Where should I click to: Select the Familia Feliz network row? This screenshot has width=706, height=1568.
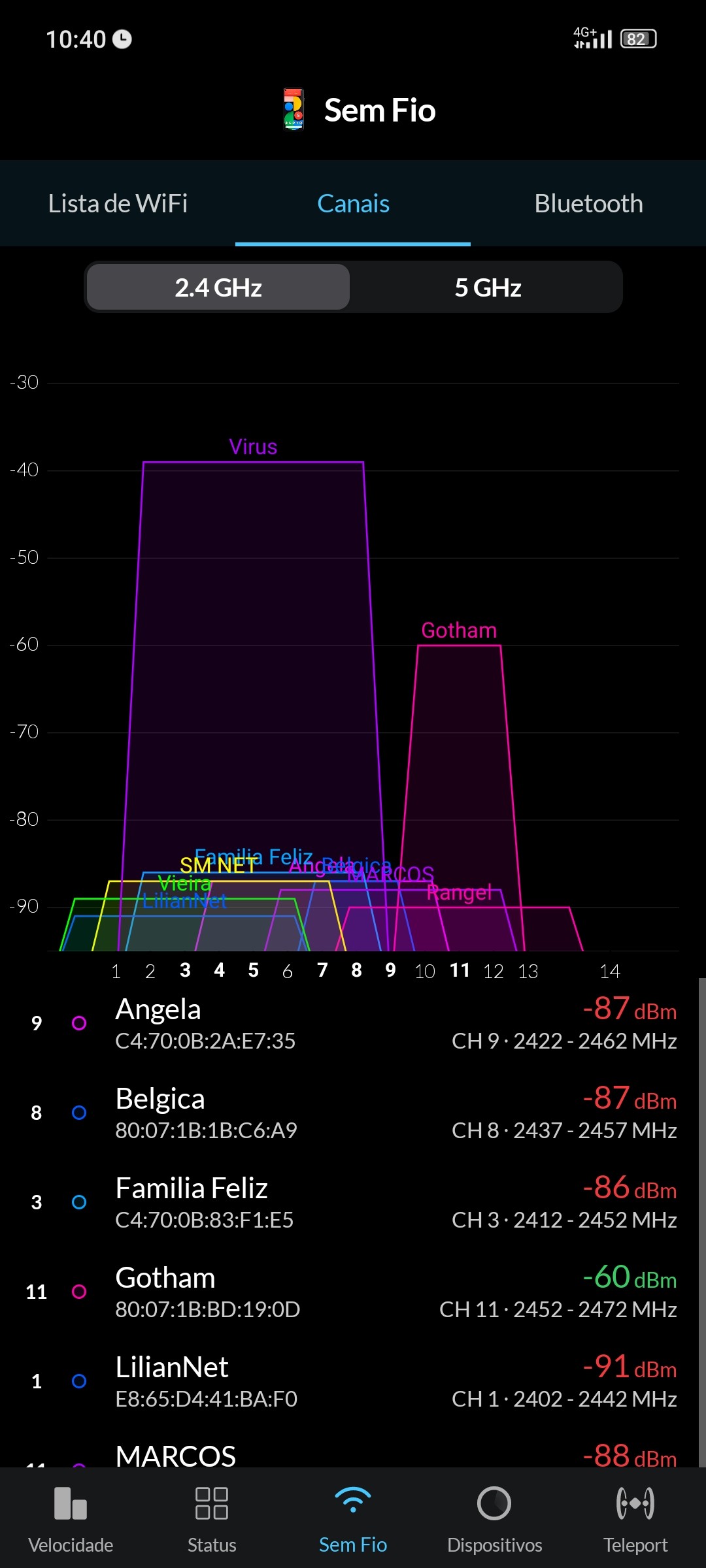353,1202
